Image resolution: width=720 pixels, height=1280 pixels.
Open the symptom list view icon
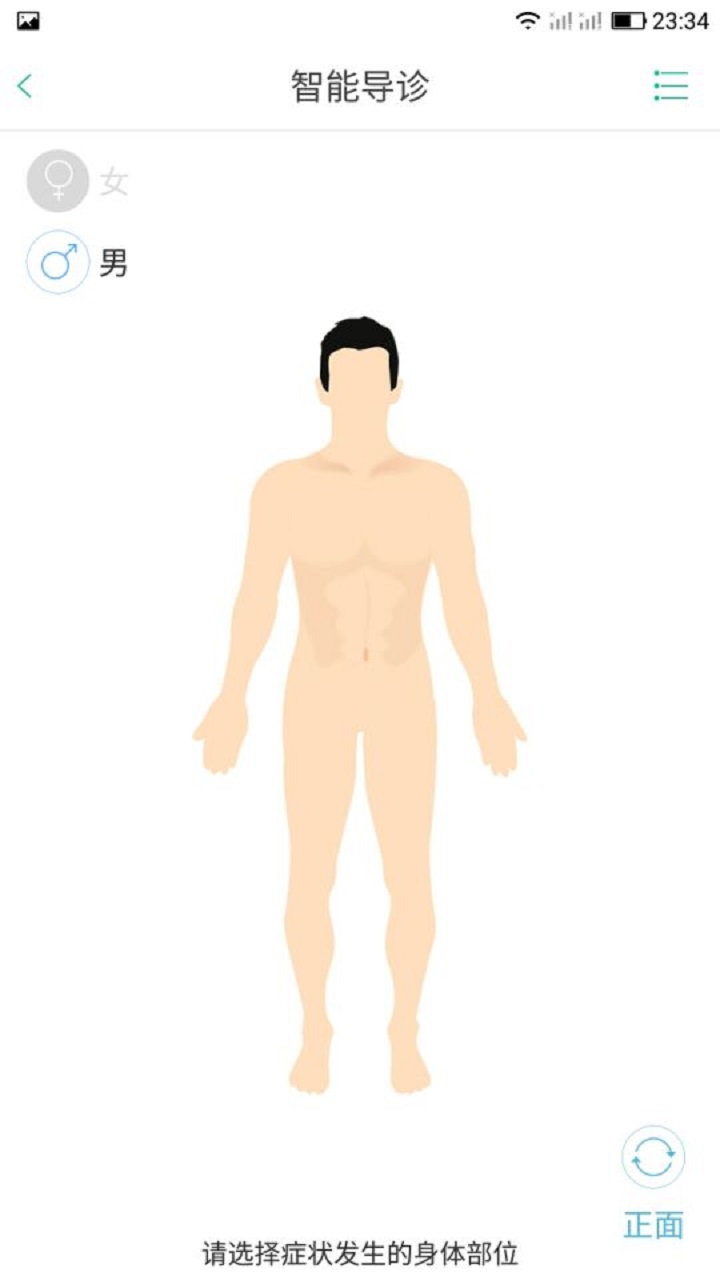click(x=670, y=86)
